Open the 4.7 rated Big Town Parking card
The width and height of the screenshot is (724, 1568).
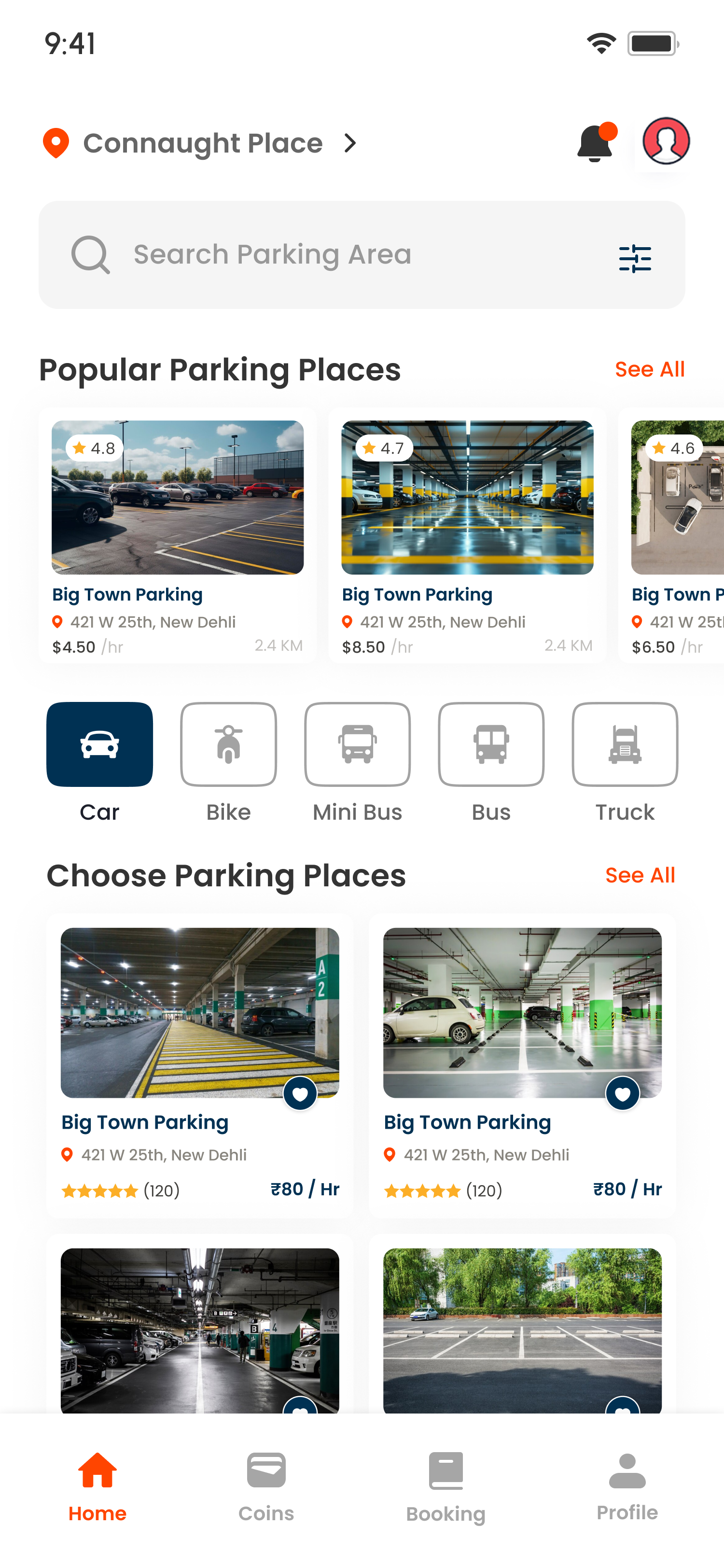pos(467,536)
